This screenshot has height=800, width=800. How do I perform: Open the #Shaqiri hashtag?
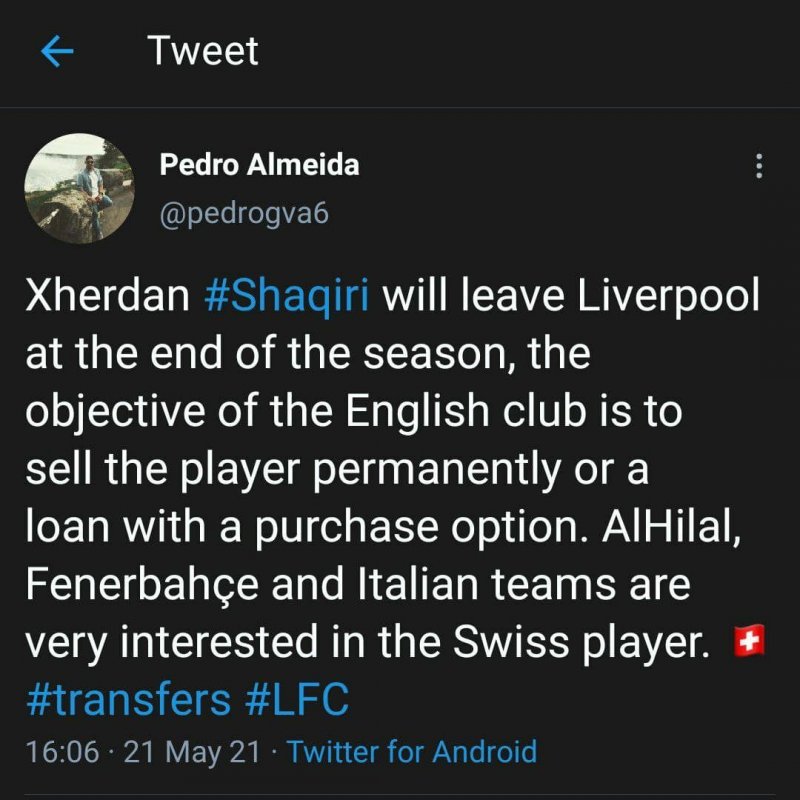[288, 297]
